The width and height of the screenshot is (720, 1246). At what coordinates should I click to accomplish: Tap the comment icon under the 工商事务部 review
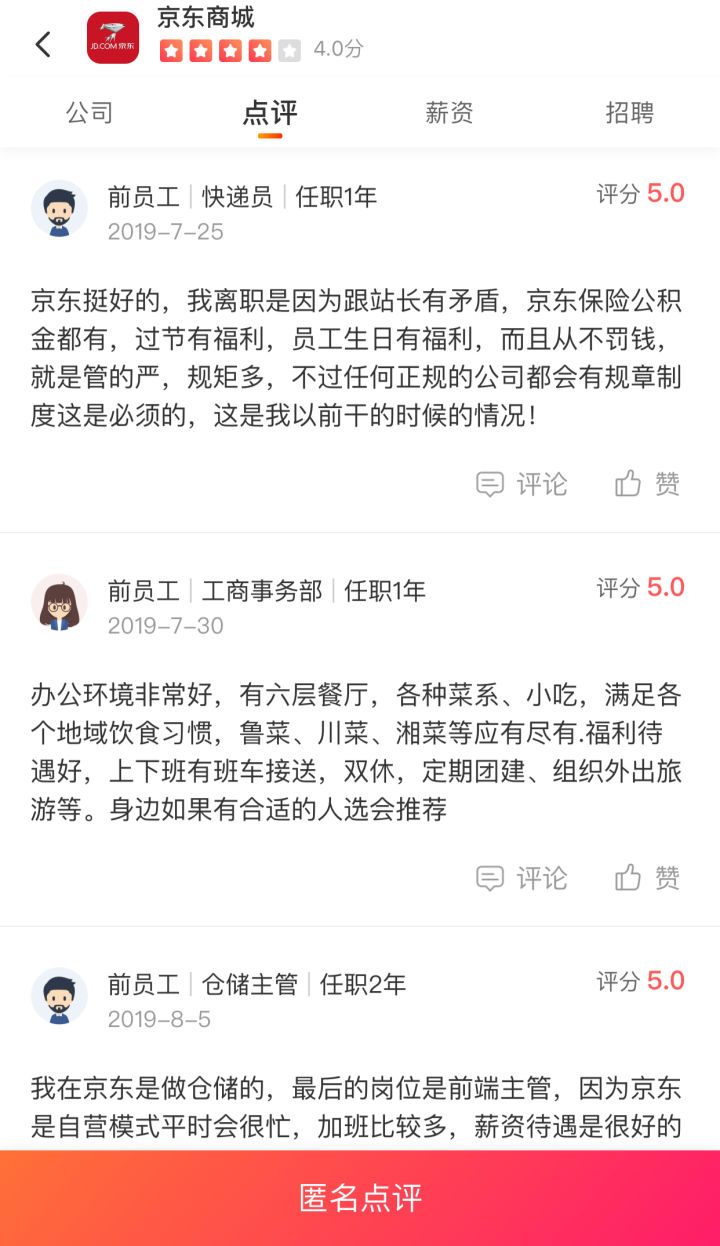tap(490, 879)
